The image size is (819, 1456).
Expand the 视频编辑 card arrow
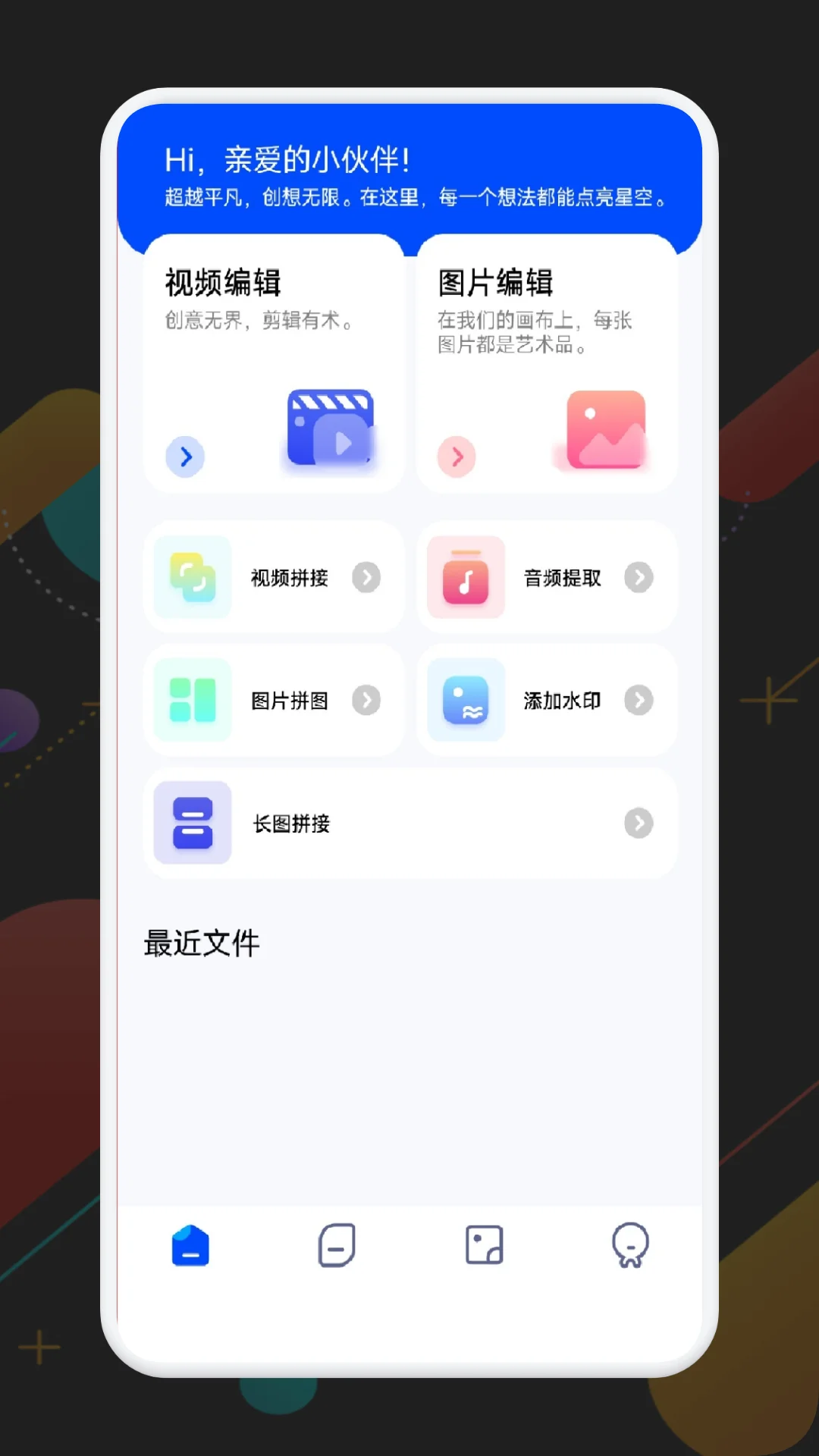pos(185,457)
